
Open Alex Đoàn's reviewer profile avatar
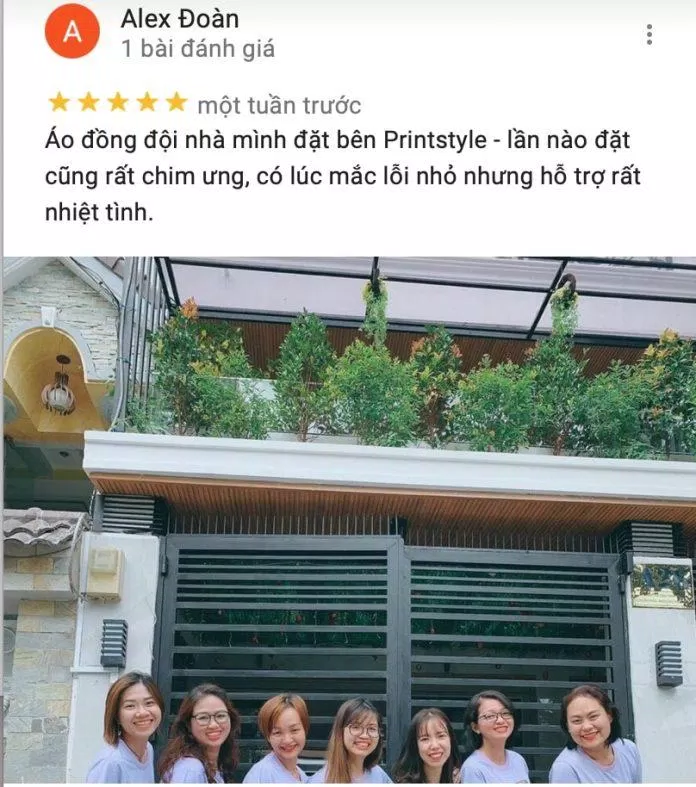(x=72, y=32)
